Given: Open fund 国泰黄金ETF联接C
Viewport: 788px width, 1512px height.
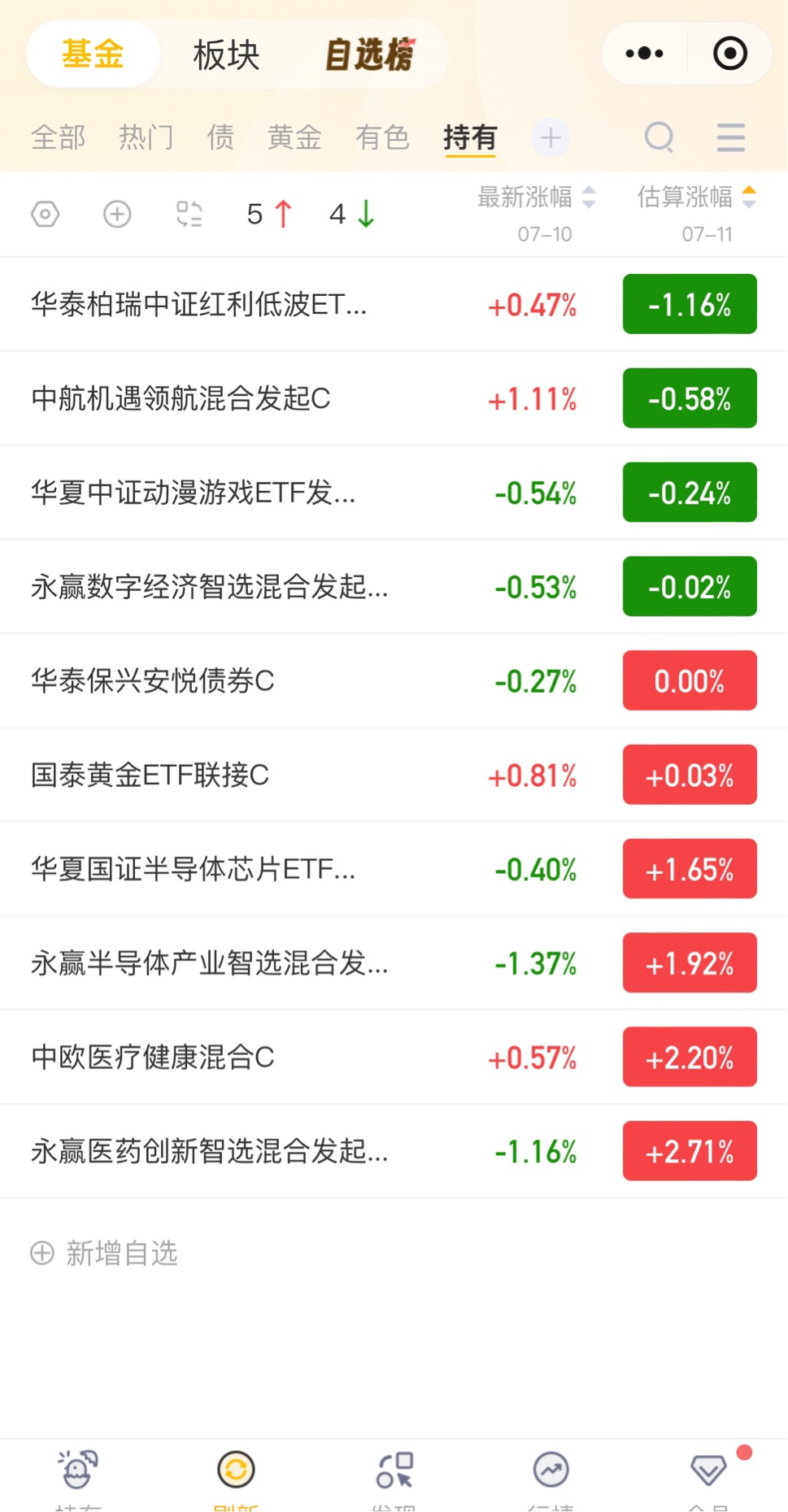Looking at the screenshot, I should point(394,775).
